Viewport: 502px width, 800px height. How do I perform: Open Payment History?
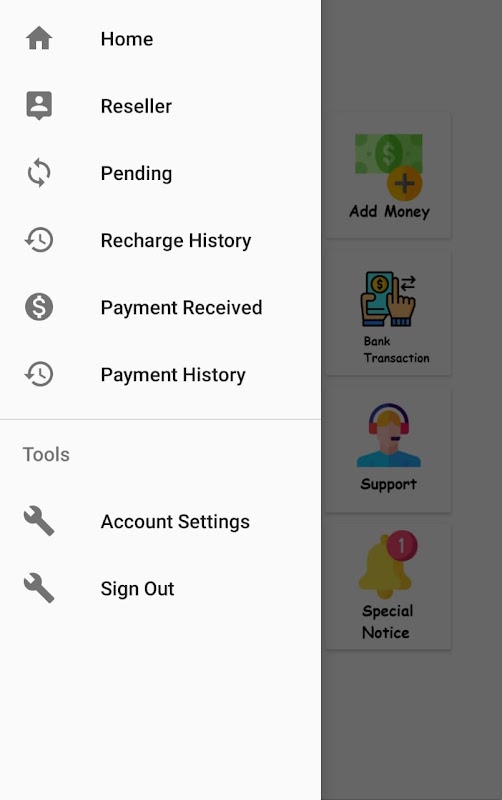160,374
